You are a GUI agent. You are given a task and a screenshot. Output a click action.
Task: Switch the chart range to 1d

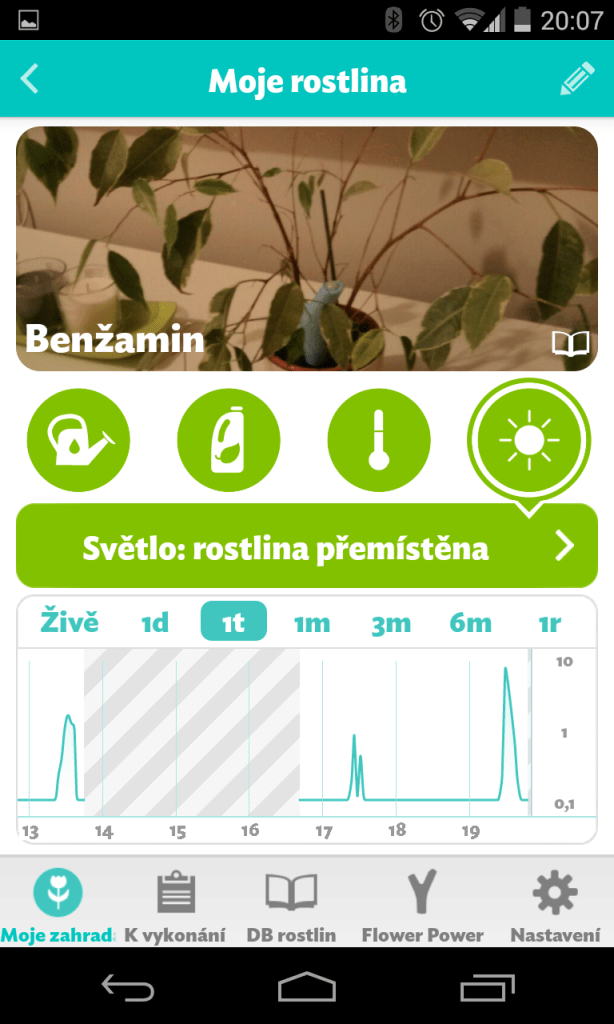pos(155,624)
